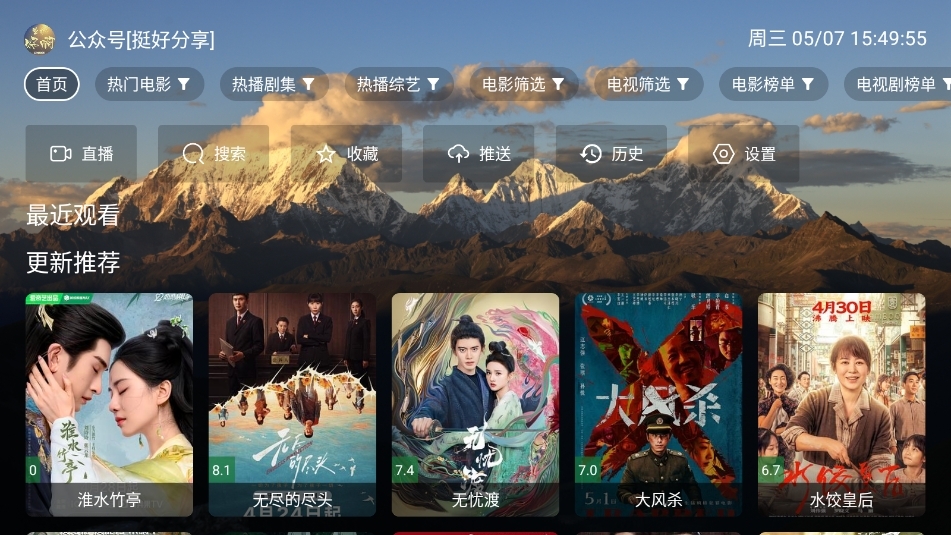The width and height of the screenshot is (951, 535).
Task: Open the 水饺皇后 movie card
Action: coord(841,404)
